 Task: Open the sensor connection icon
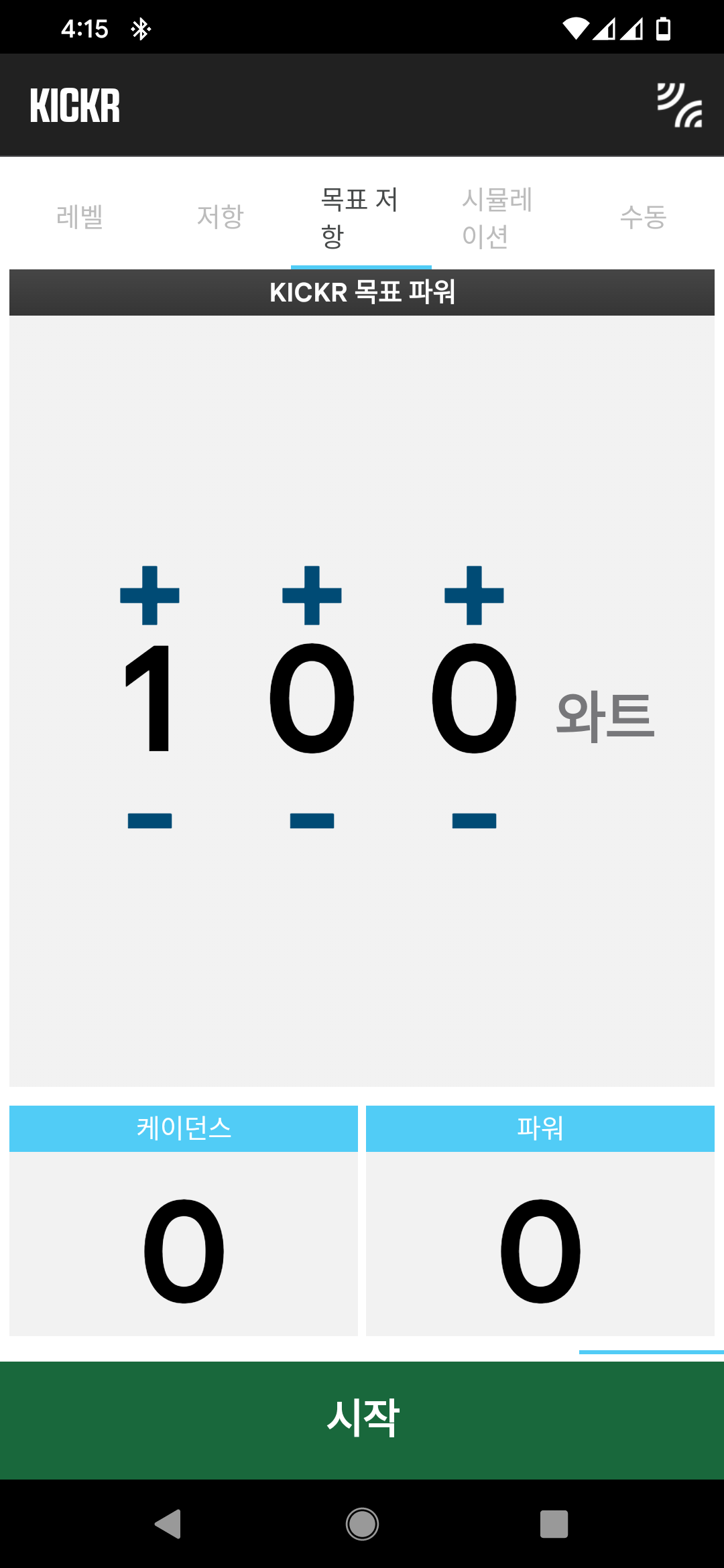(679, 105)
